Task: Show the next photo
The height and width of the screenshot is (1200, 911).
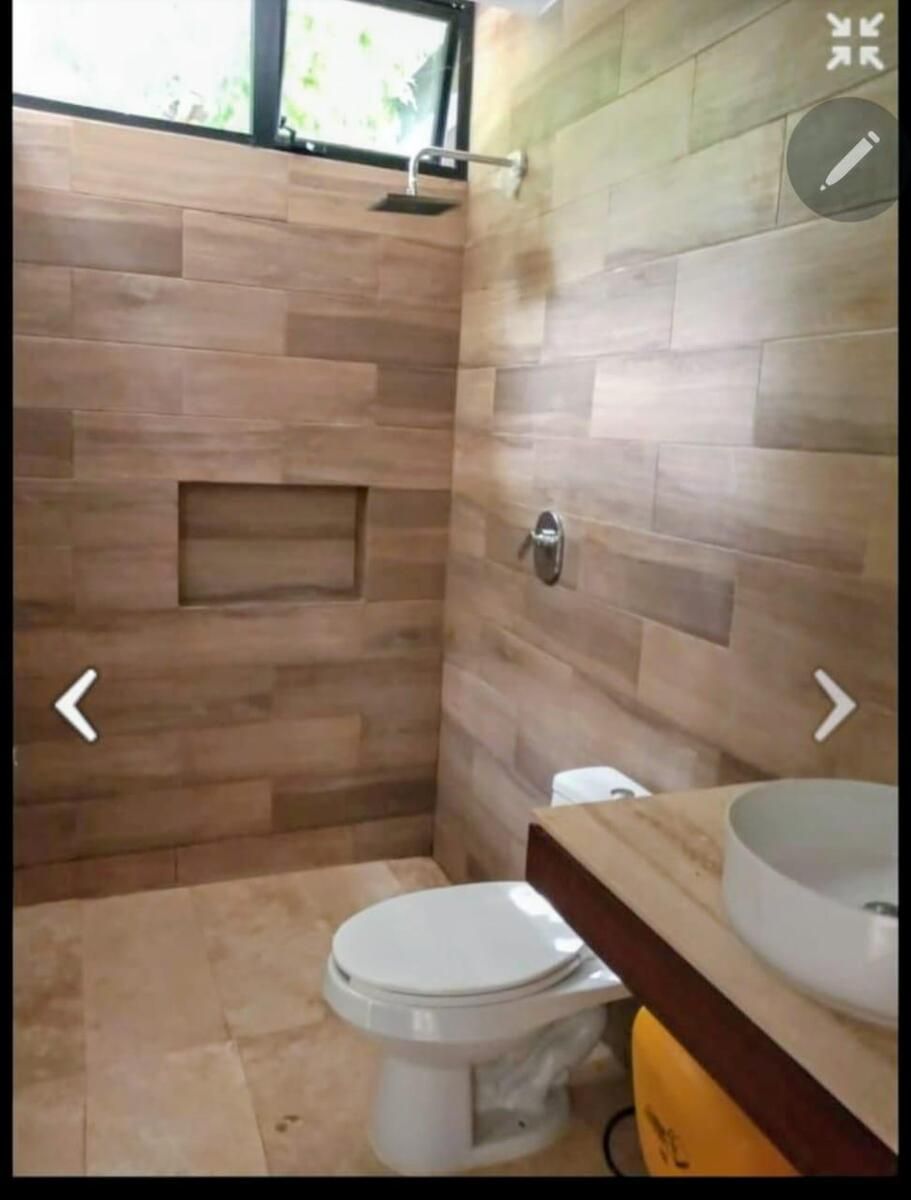Action: click(x=835, y=705)
